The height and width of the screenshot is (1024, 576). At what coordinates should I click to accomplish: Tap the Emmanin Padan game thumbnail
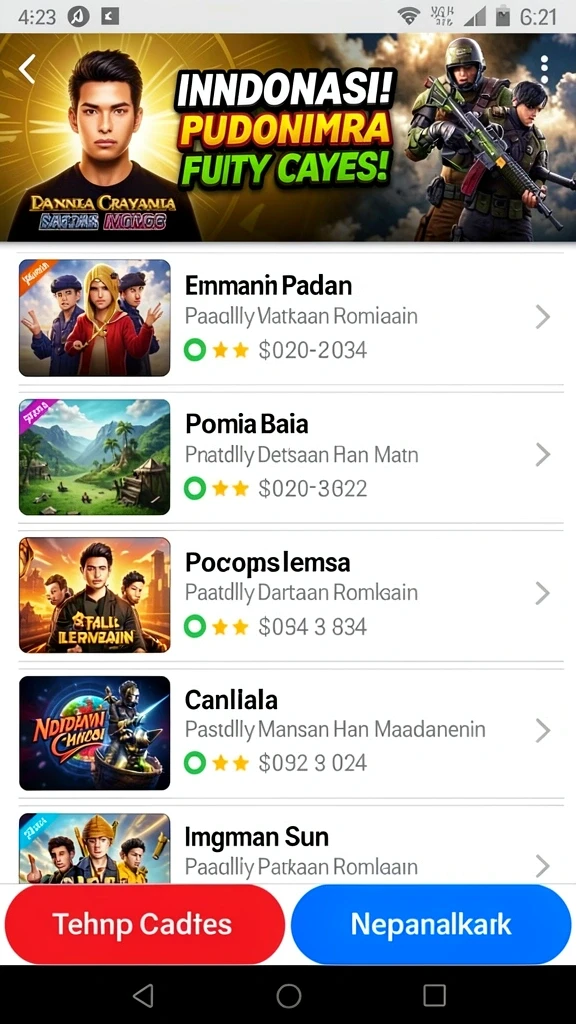tap(95, 317)
